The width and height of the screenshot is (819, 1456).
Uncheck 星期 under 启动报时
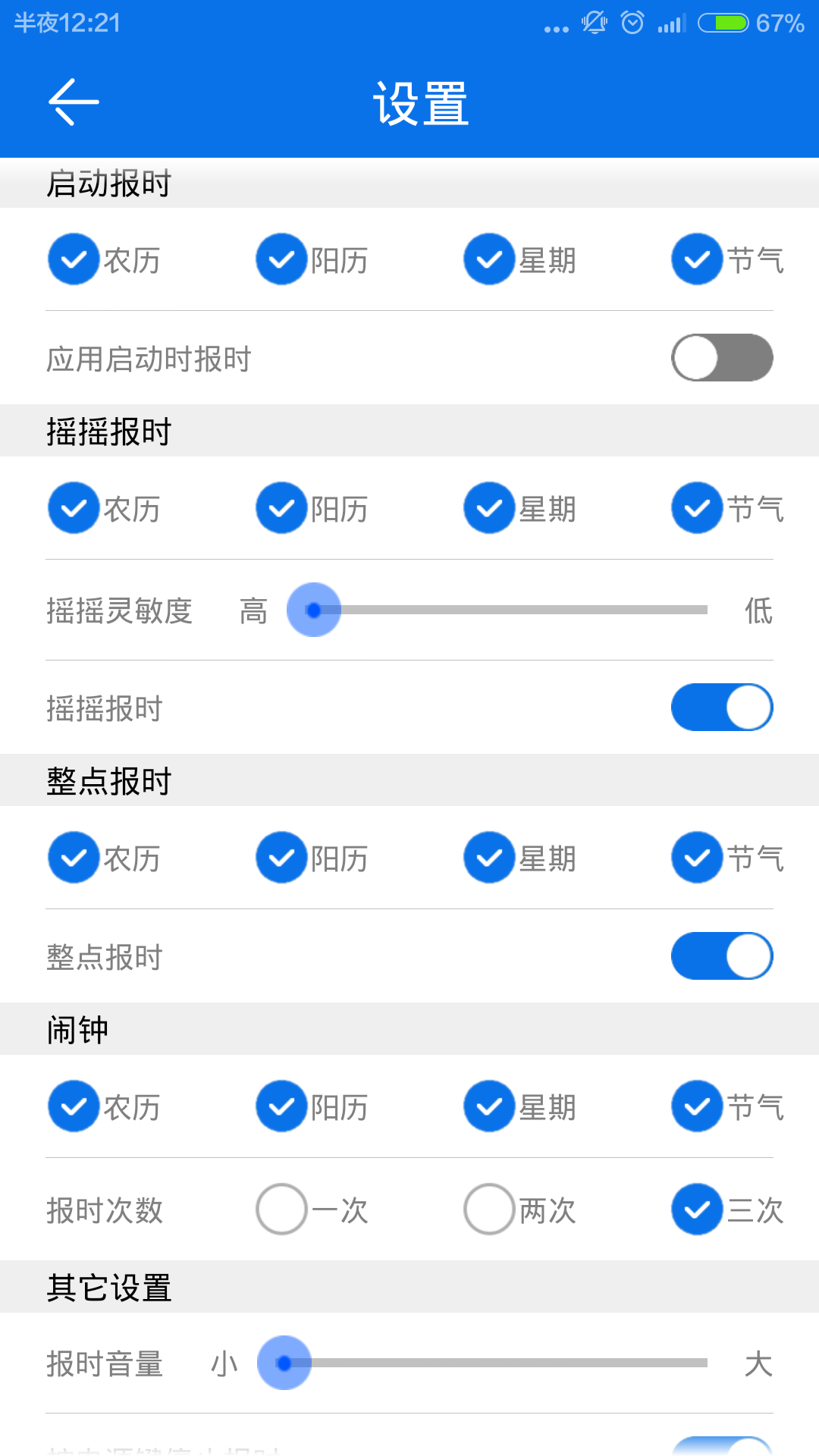pyautogui.click(x=490, y=259)
